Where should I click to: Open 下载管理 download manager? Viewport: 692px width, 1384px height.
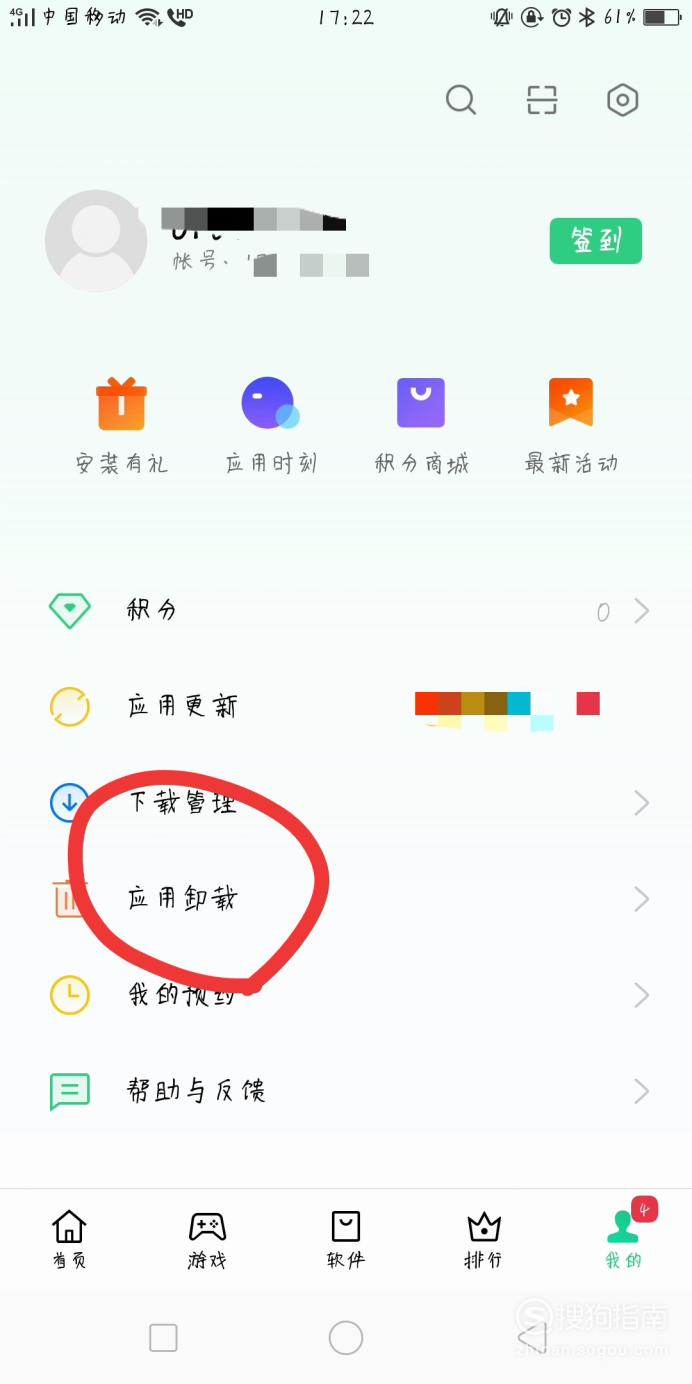[x=346, y=802]
